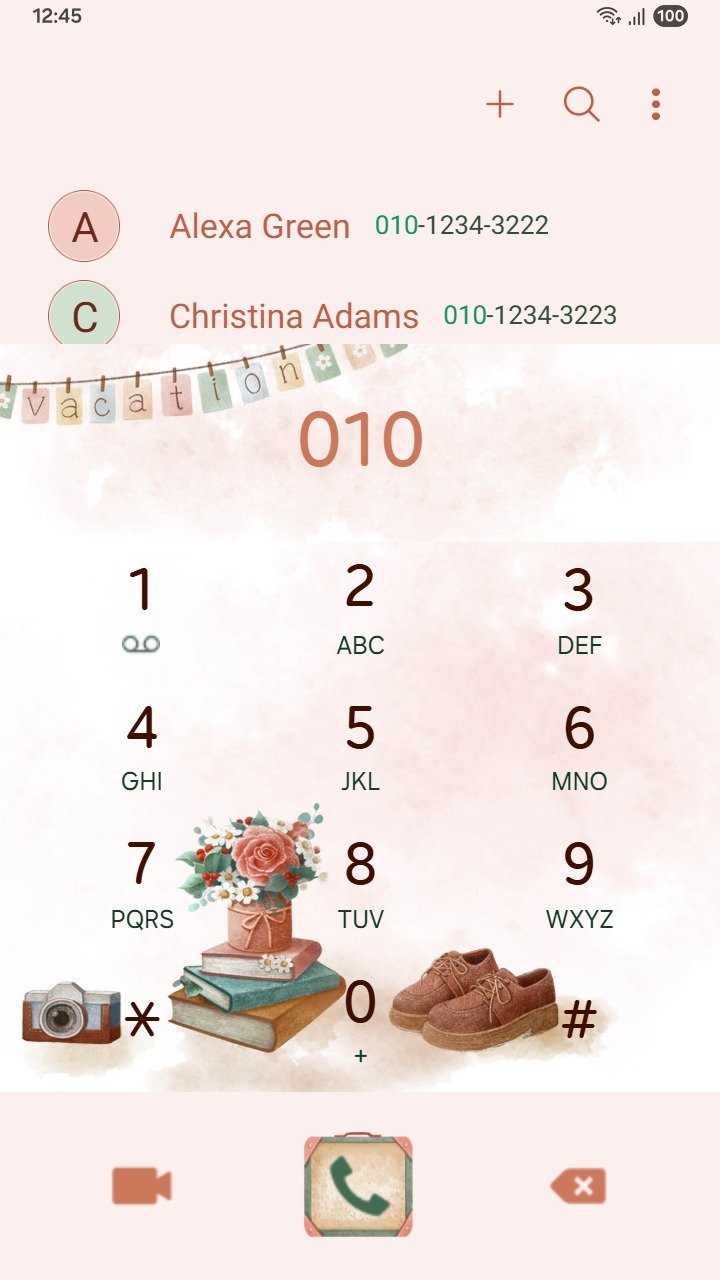Start a video call
This screenshot has width=720, height=1280.
coord(141,1186)
